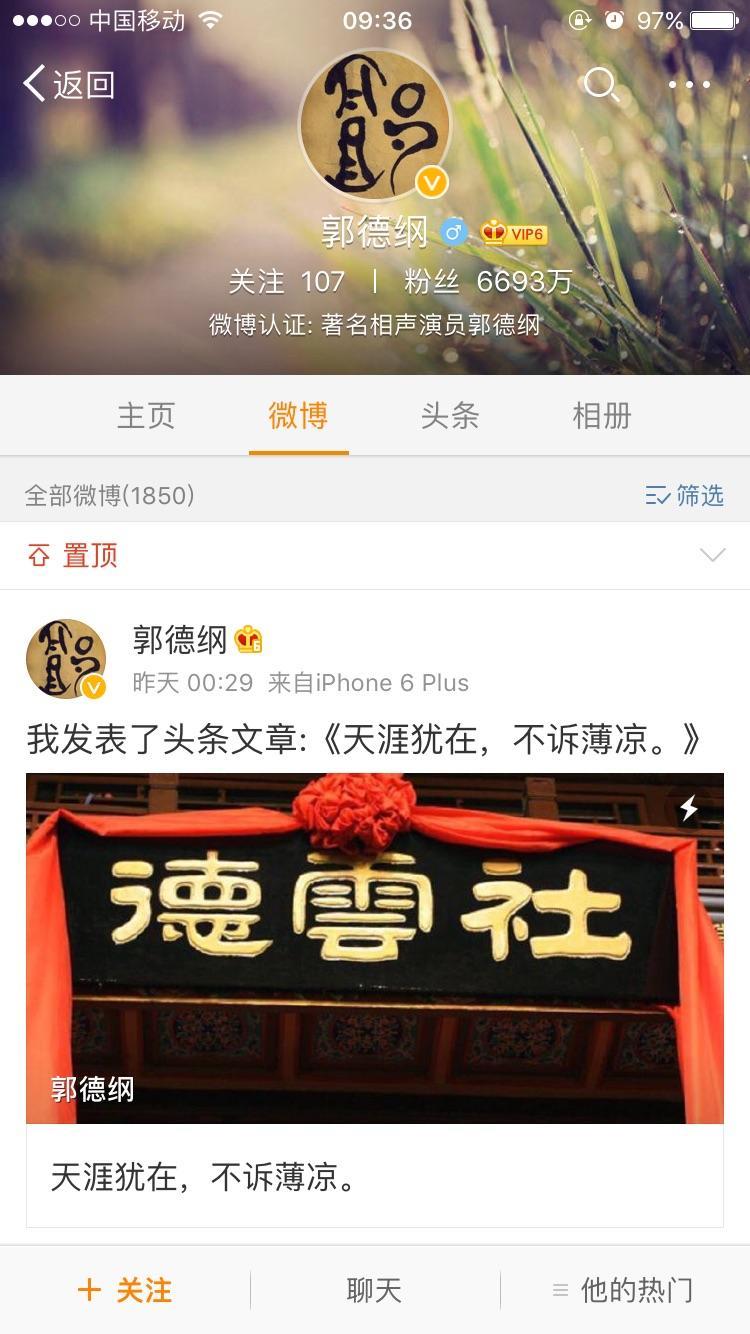Open the three-dot overflow menu
750x1334 pixels.
[x=689, y=85]
